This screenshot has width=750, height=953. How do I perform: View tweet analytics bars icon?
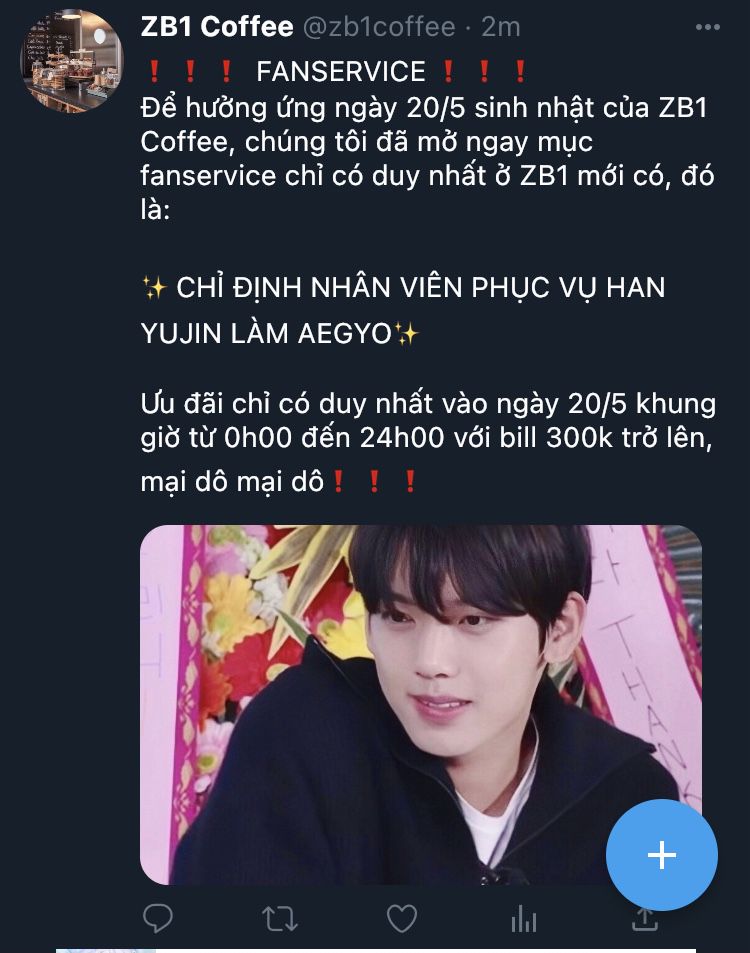[524, 917]
